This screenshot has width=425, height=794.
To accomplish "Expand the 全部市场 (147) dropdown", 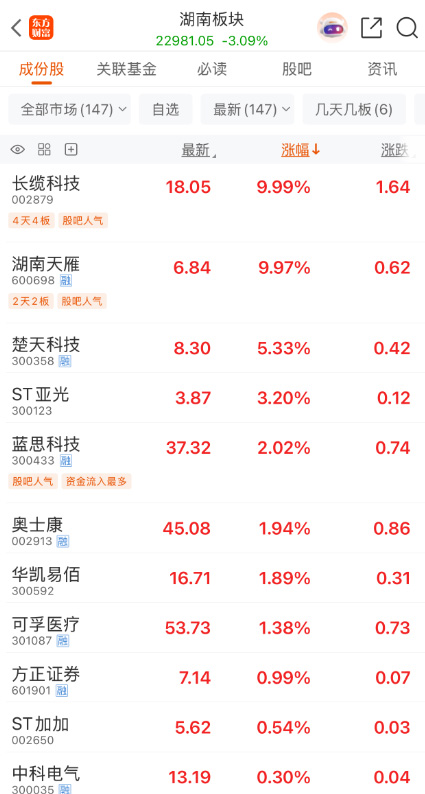I will (69, 109).
